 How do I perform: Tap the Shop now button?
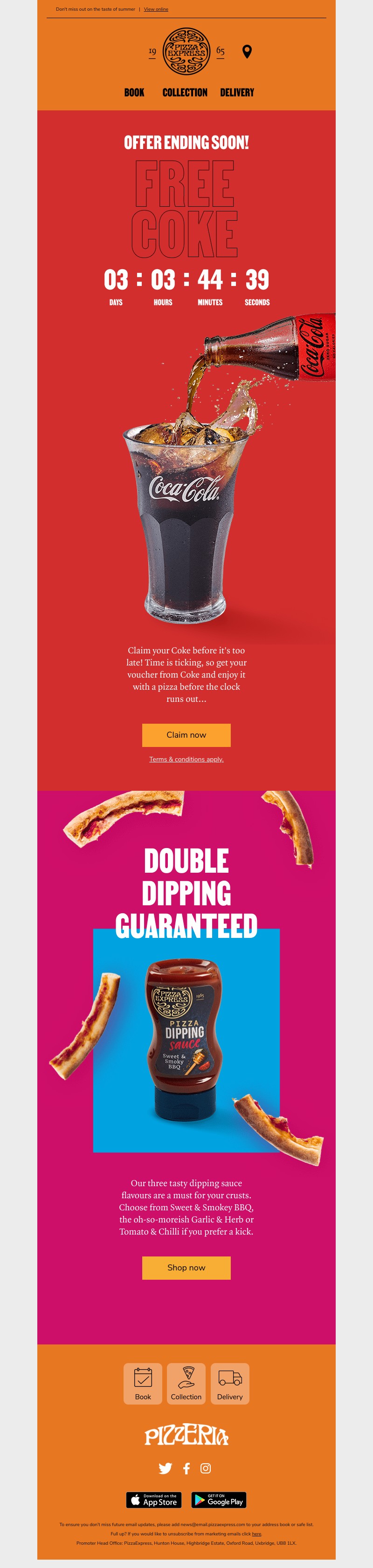pyautogui.click(x=186, y=1267)
